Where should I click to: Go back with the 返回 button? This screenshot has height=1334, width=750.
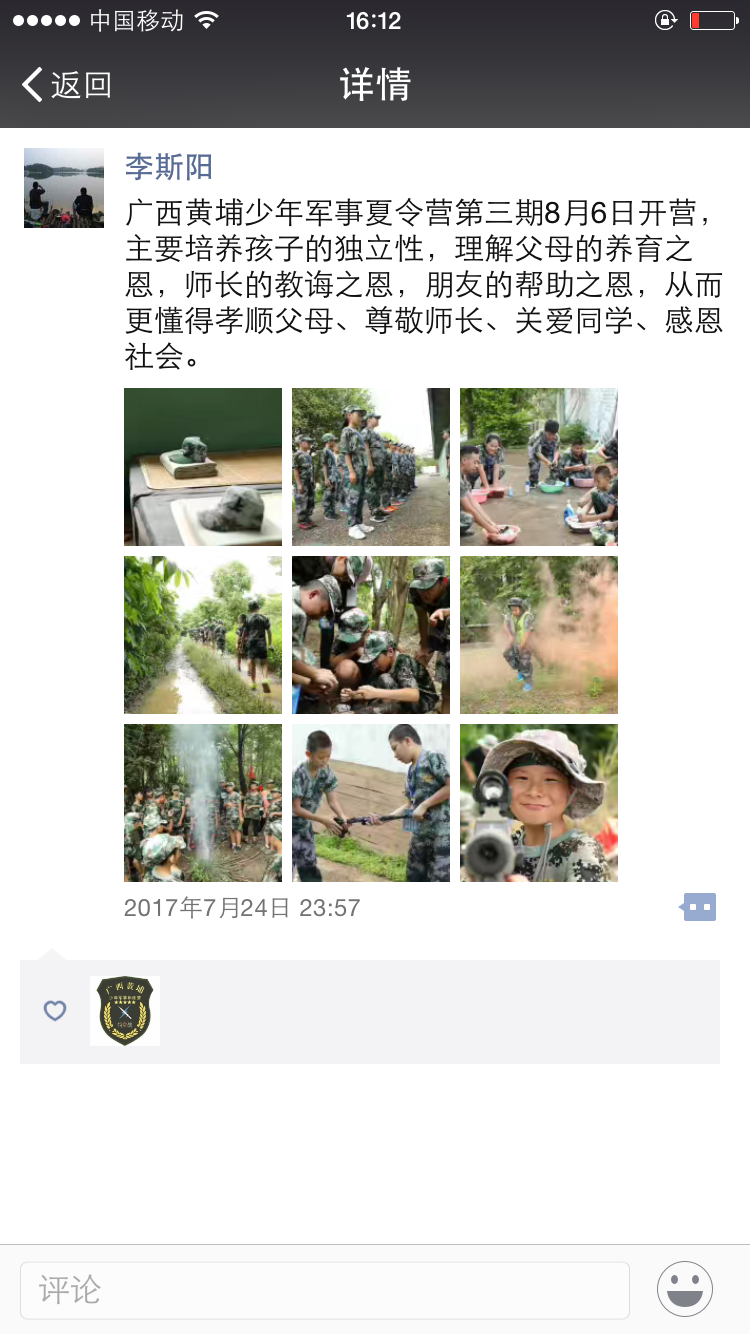(66, 85)
